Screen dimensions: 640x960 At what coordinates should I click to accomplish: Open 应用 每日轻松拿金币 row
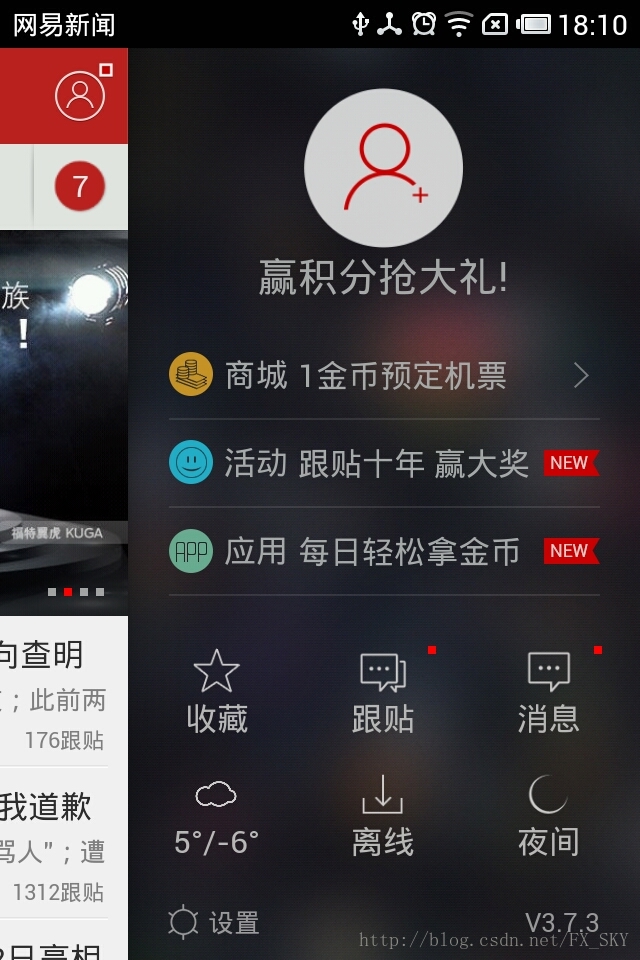pyautogui.click(x=384, y=551)
